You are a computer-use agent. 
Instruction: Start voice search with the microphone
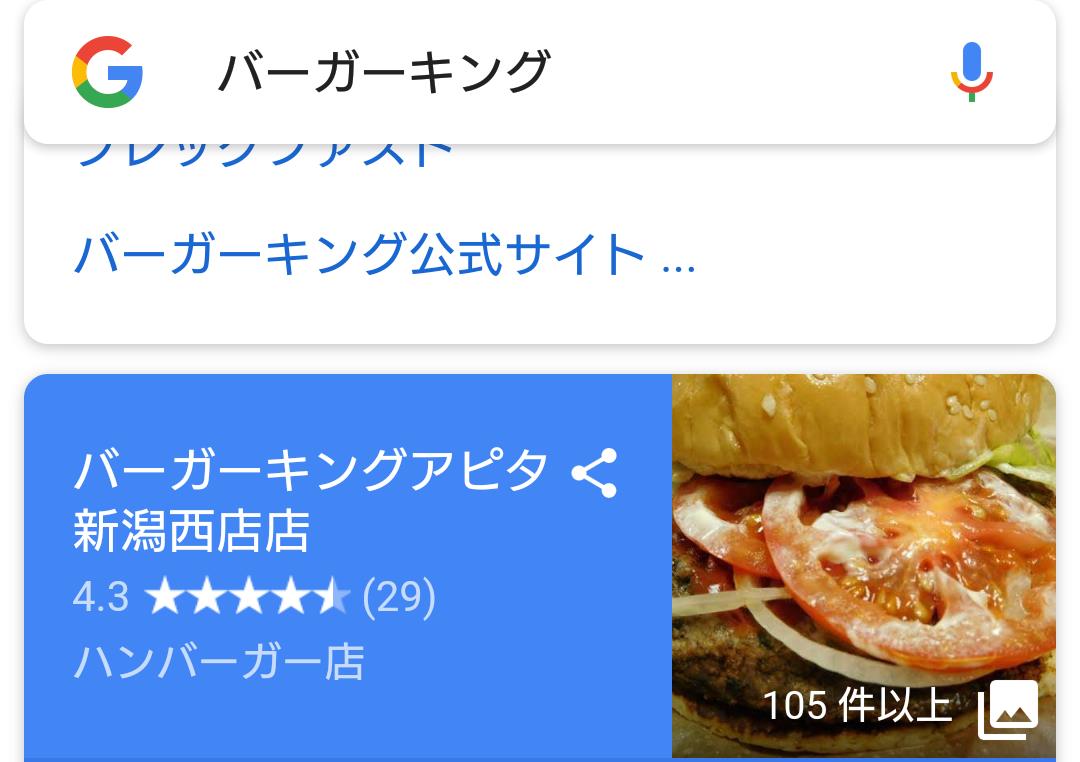point(970,72)
